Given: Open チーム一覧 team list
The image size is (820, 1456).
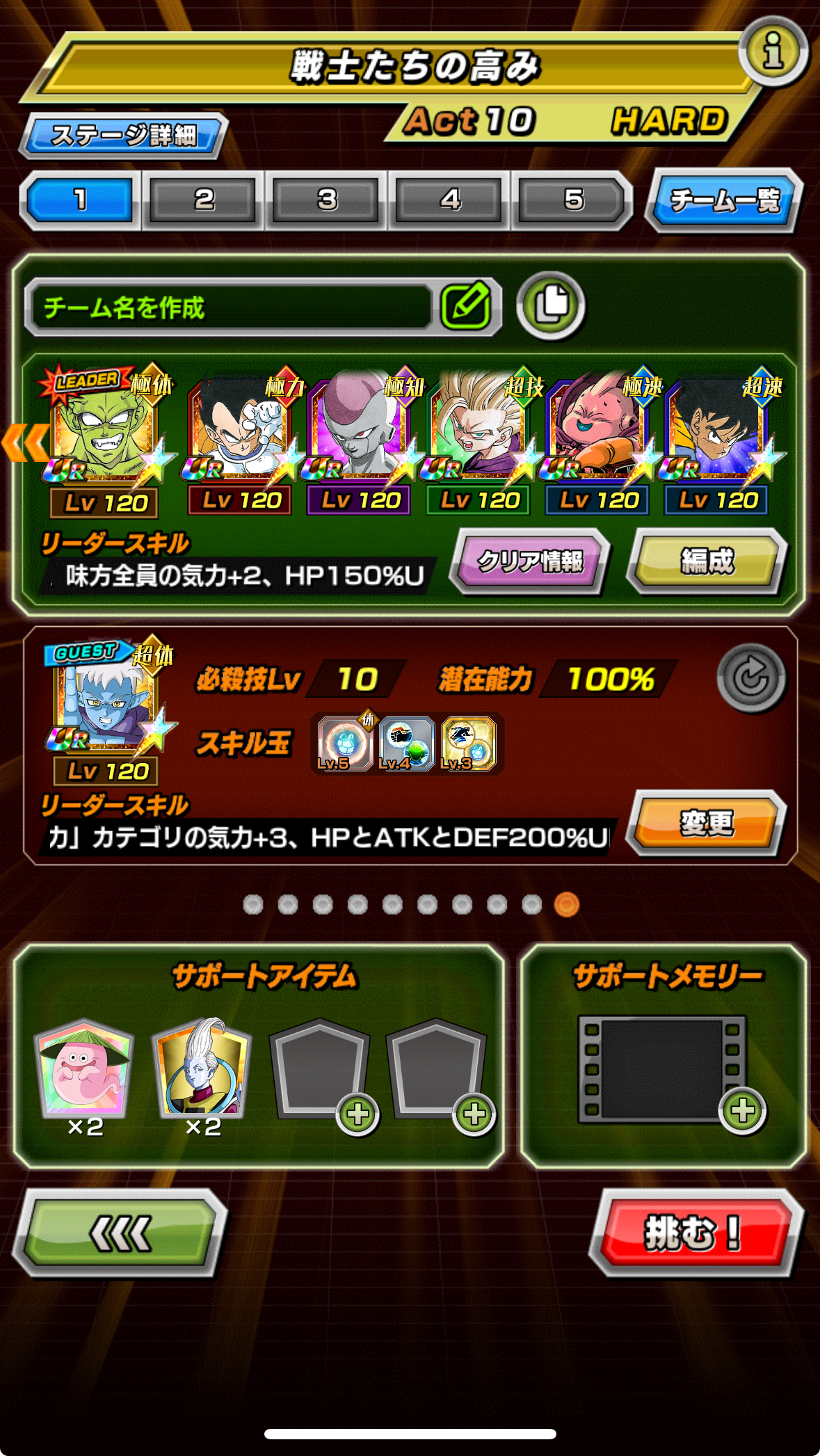Looking at the screenshot, I should pyautogui.click(x=724, y=201).
